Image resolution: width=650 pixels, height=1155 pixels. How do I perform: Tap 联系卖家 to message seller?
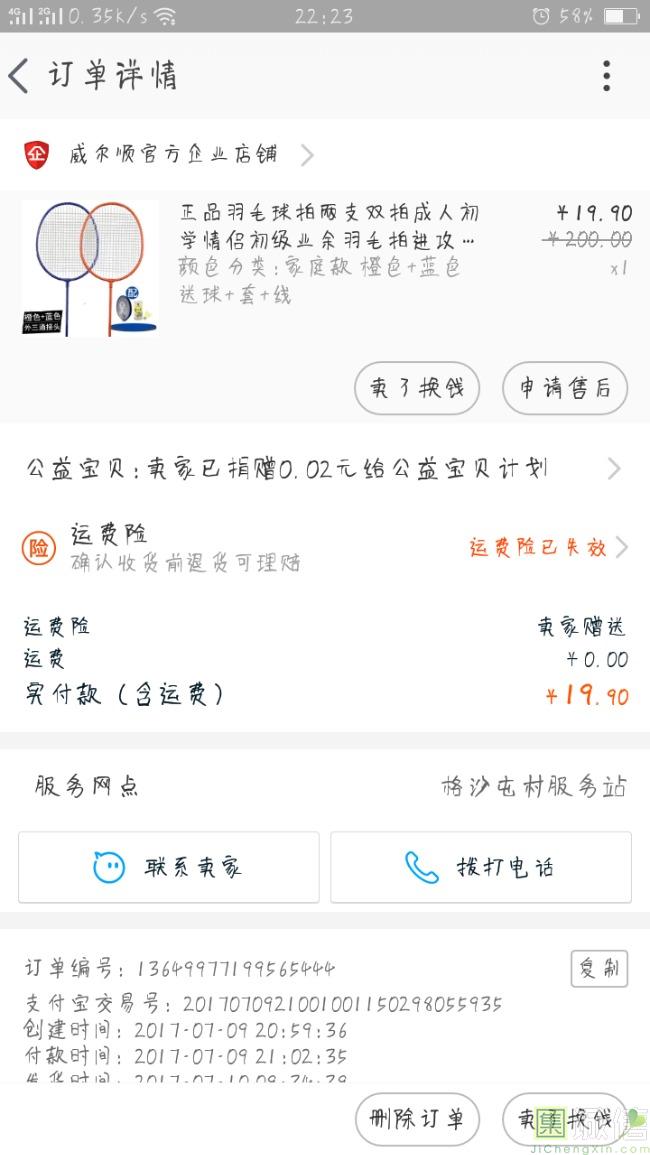point(169,867)
